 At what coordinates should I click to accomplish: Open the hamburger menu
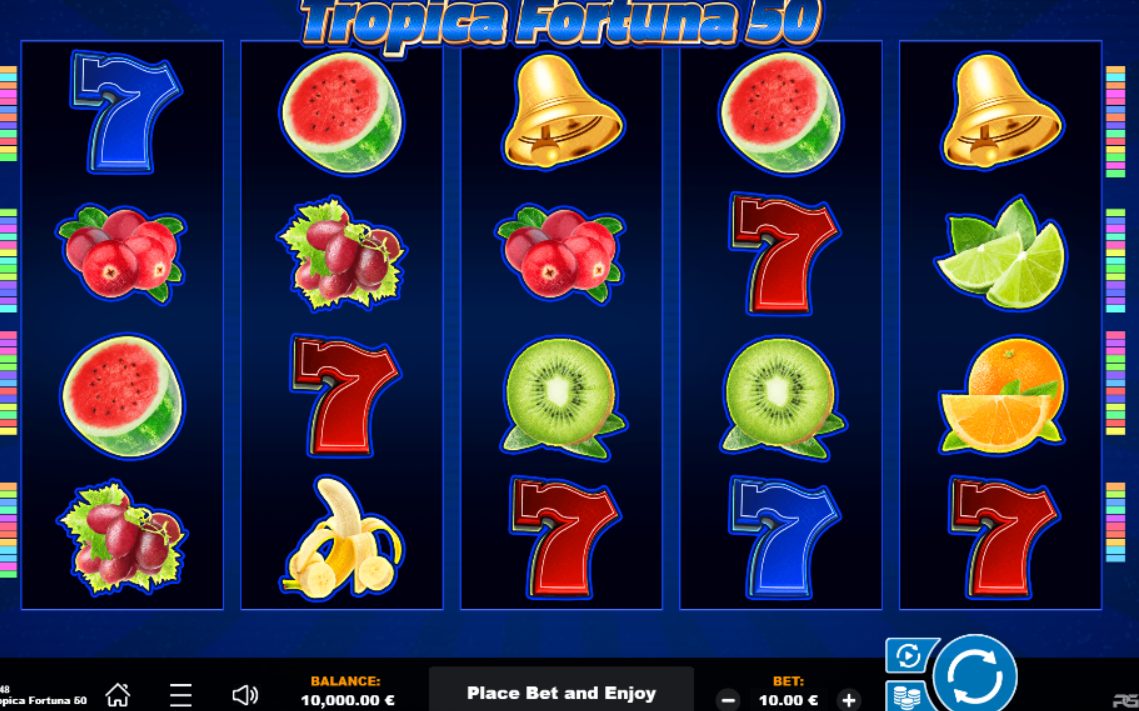181,695
